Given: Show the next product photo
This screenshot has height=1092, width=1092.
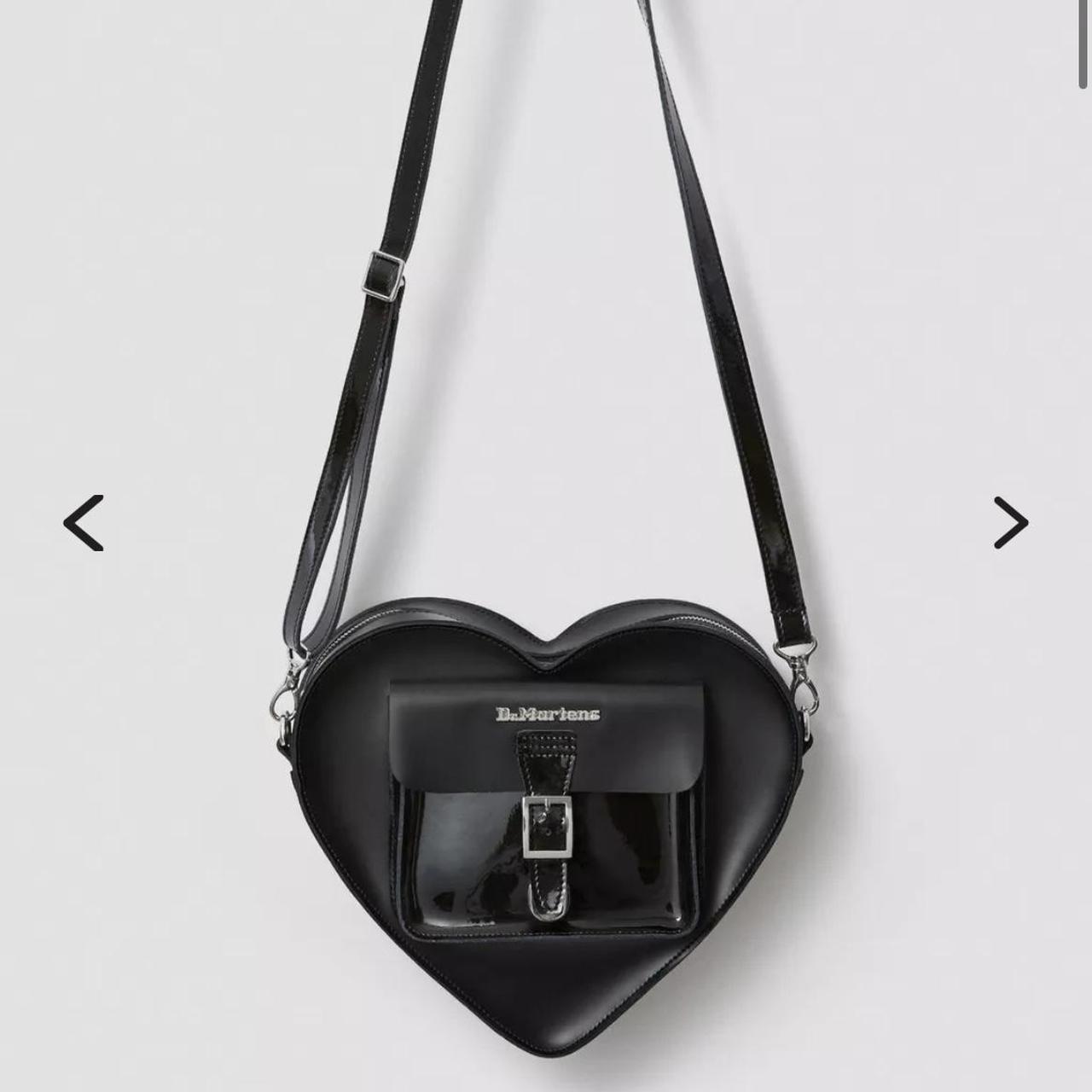Looking at the screenshot, I should coord(1010,523).
